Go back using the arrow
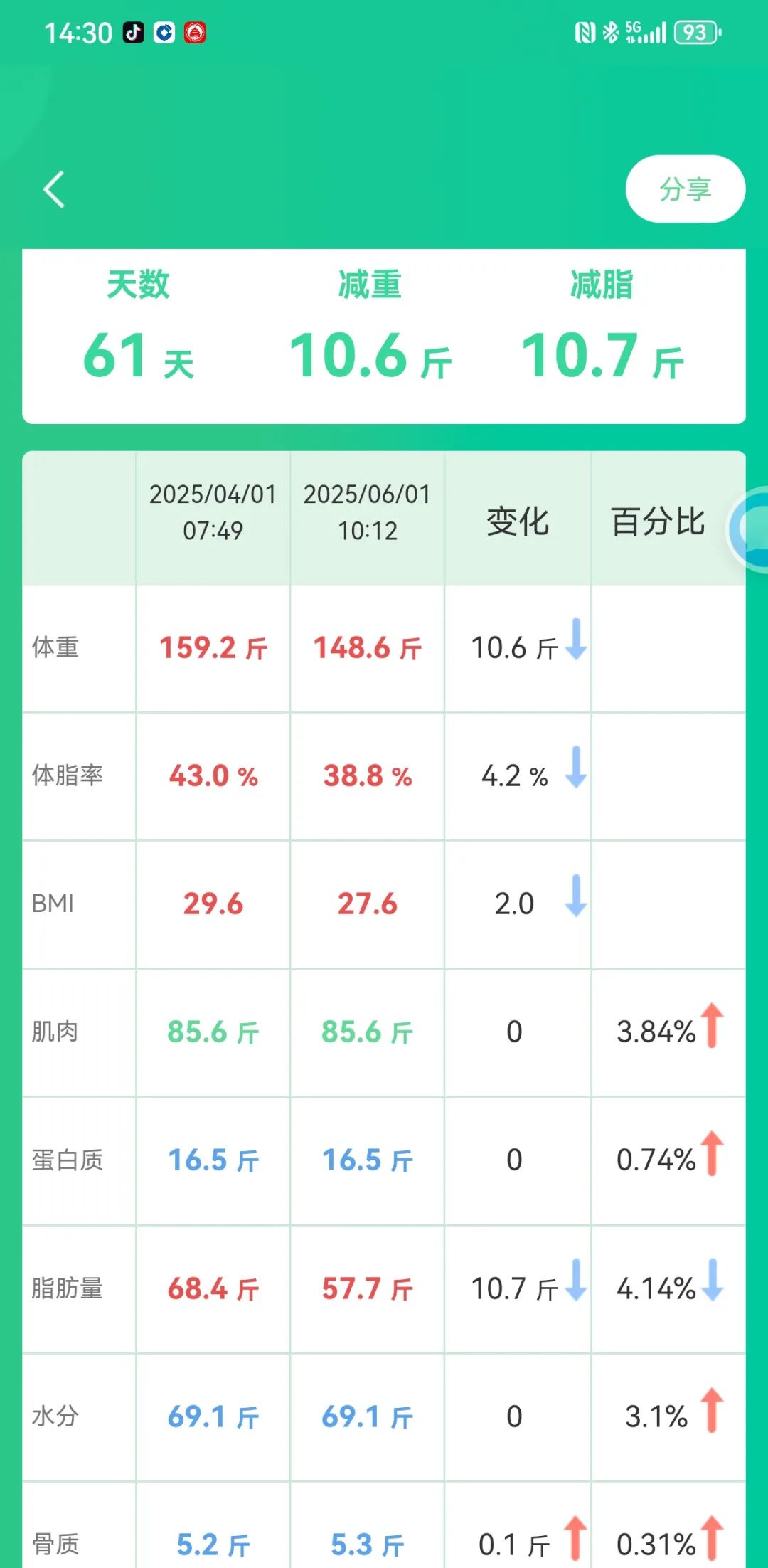This screenshot has width=768, height=1568. [x=55, y=189]
